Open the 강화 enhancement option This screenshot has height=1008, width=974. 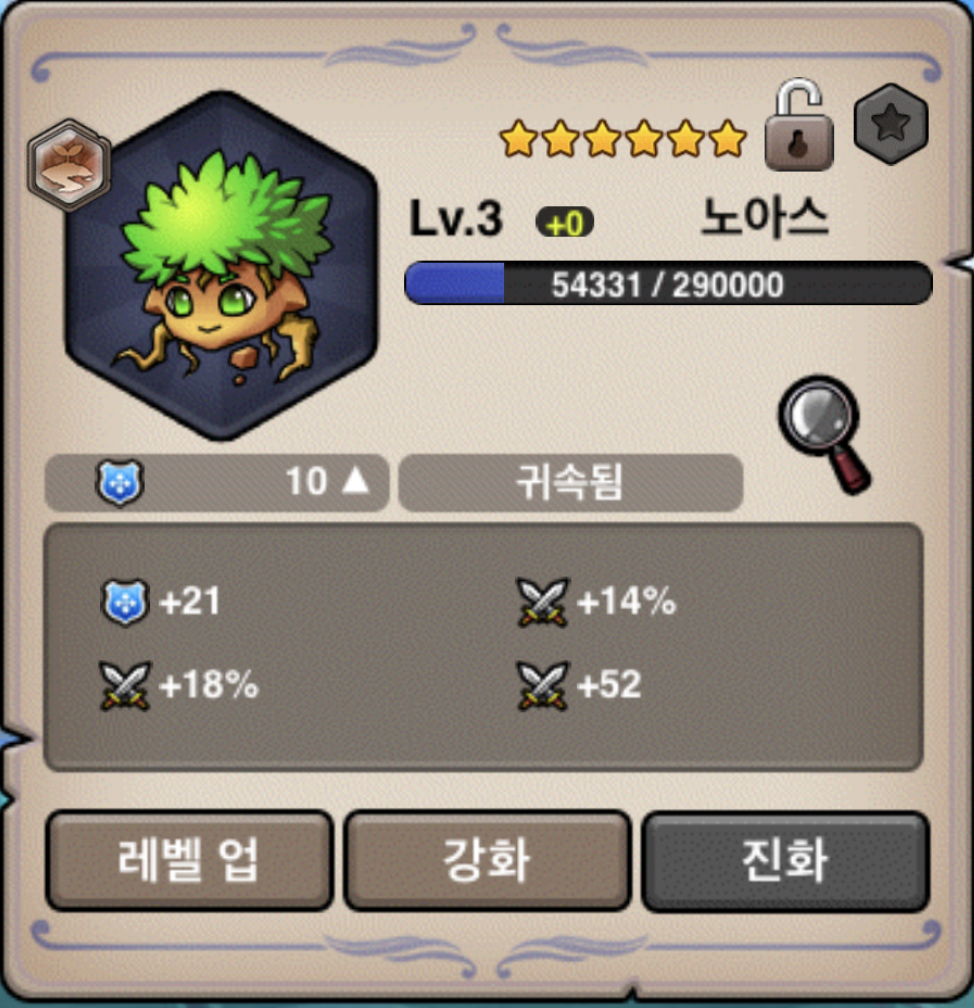point(487,860)
